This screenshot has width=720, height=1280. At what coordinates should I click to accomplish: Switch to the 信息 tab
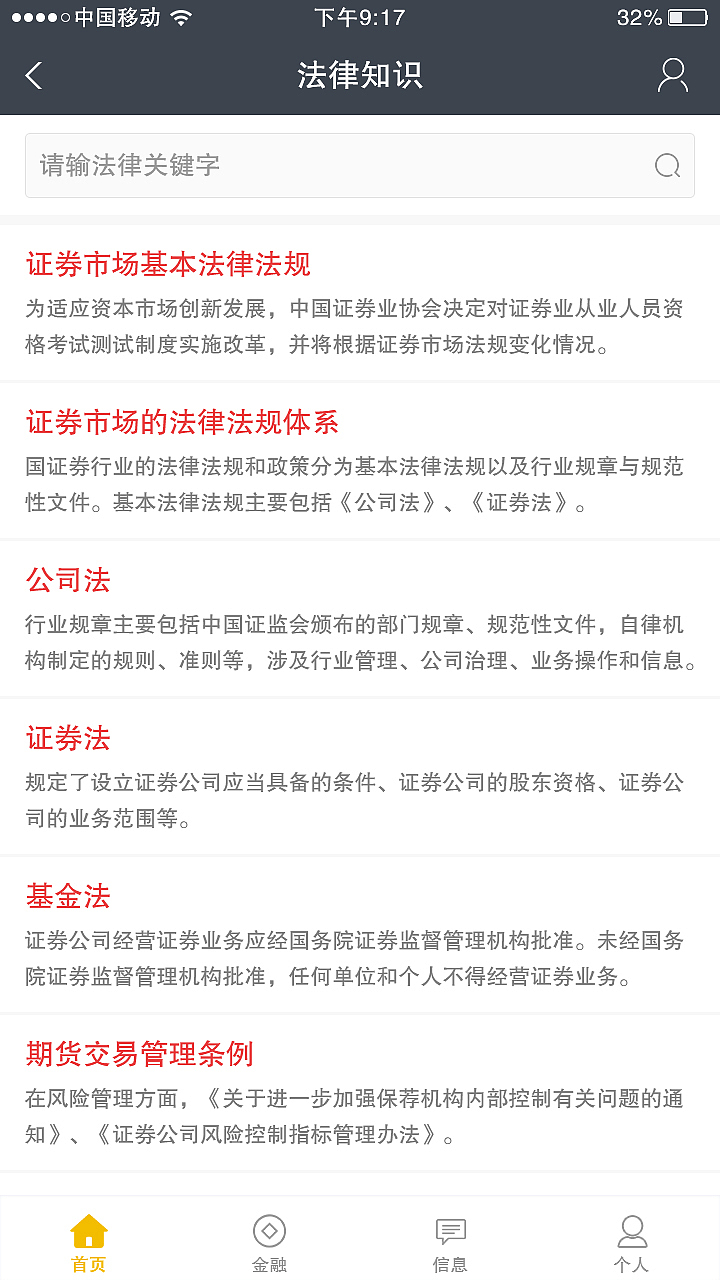pyautogui.click(x=452, y=1240)
